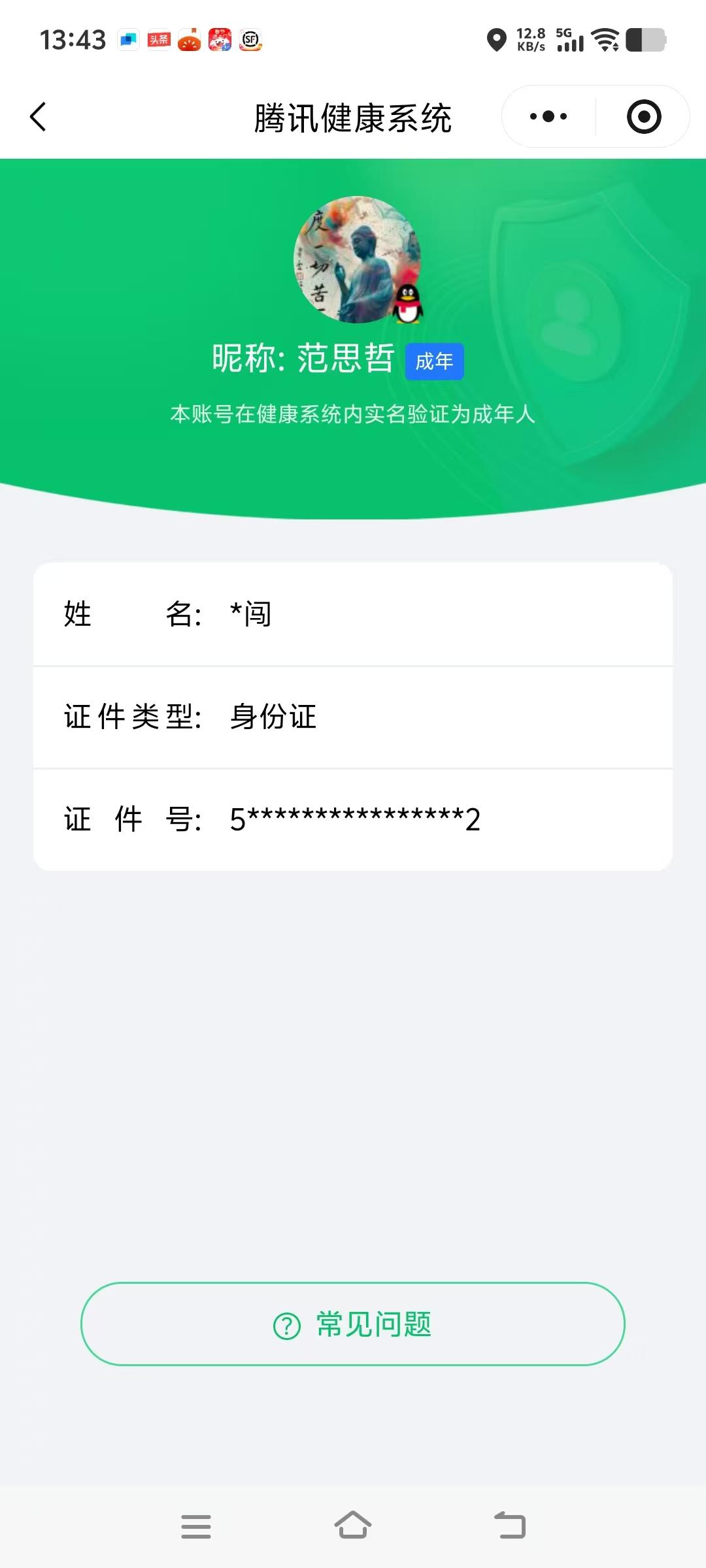Tap the SF Express notification icon
This screenshot has height=1568, width=706.
tap(250, 41)
